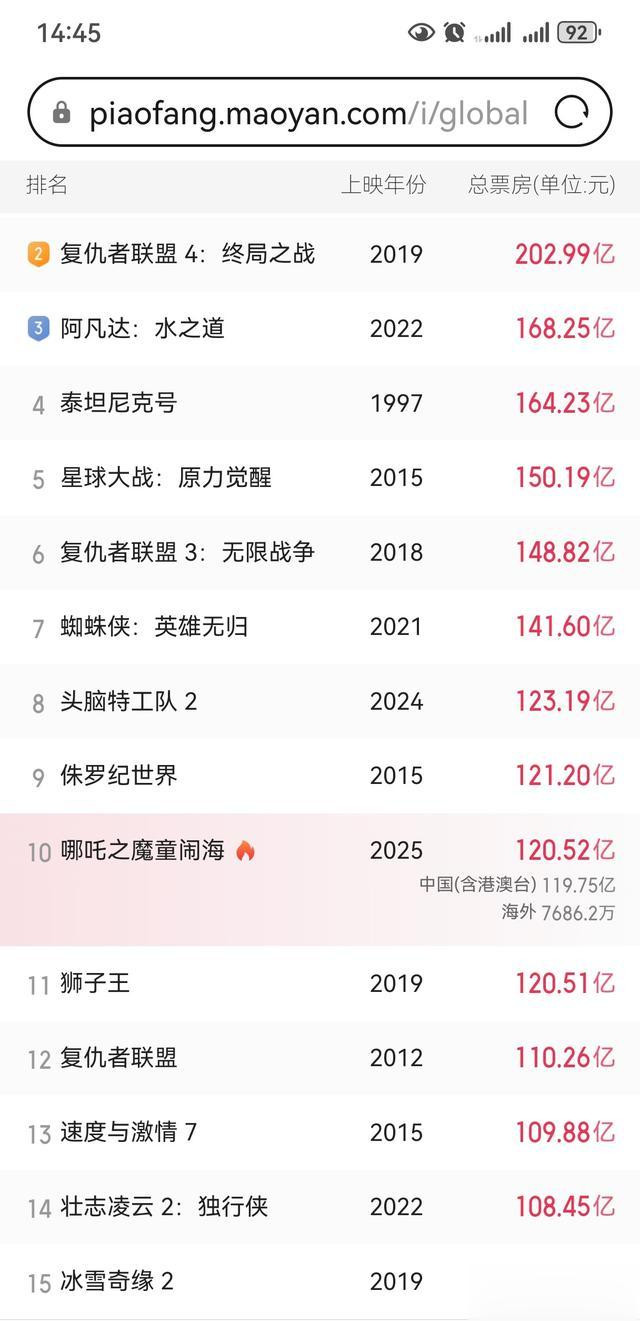Tap the piaofang.maoyan.com address bar
The width and height of the screenshot is (640, 1321).
click(x=300, y=113)
